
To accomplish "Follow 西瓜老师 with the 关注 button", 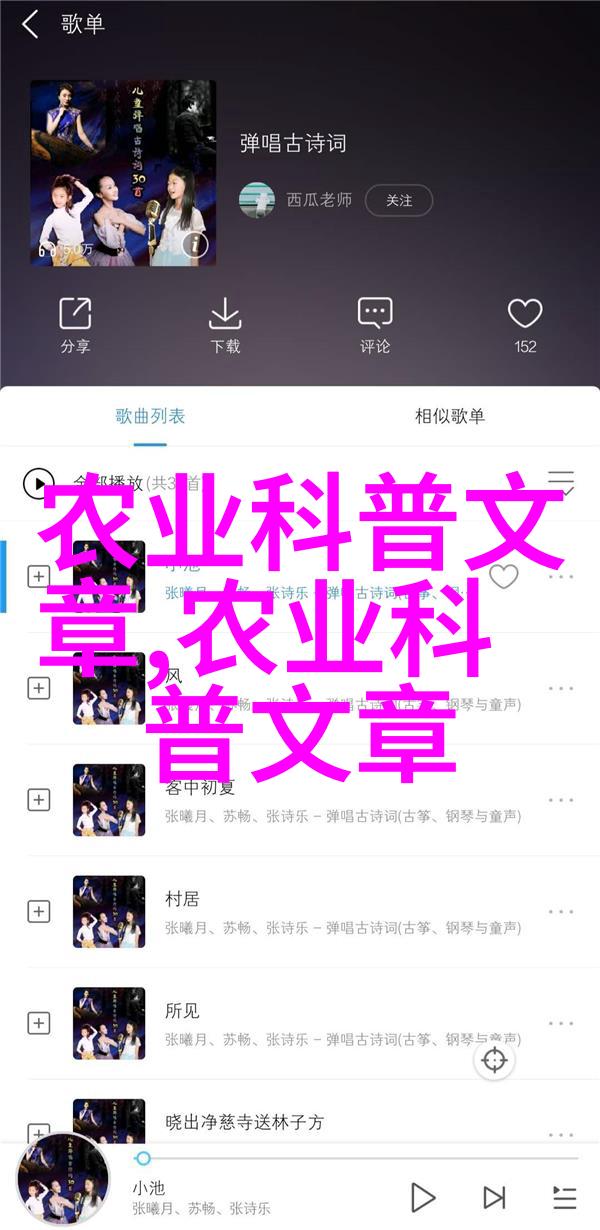I will 398,200.
